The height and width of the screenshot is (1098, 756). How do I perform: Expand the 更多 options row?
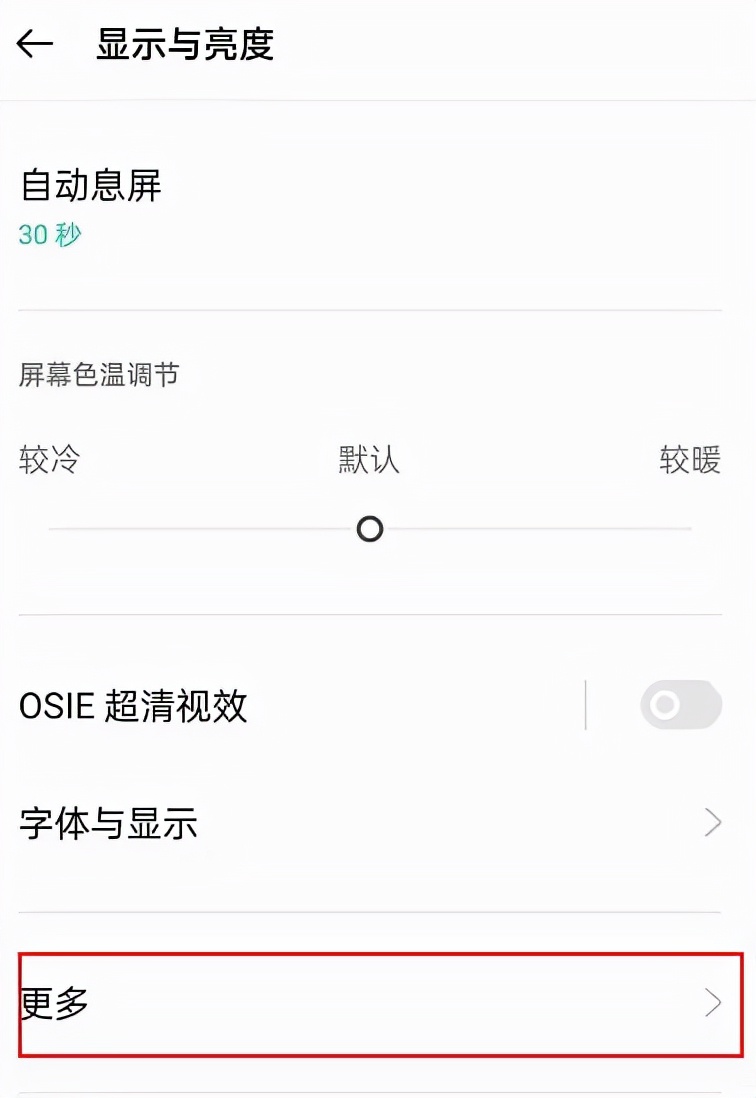point(370,1003)
